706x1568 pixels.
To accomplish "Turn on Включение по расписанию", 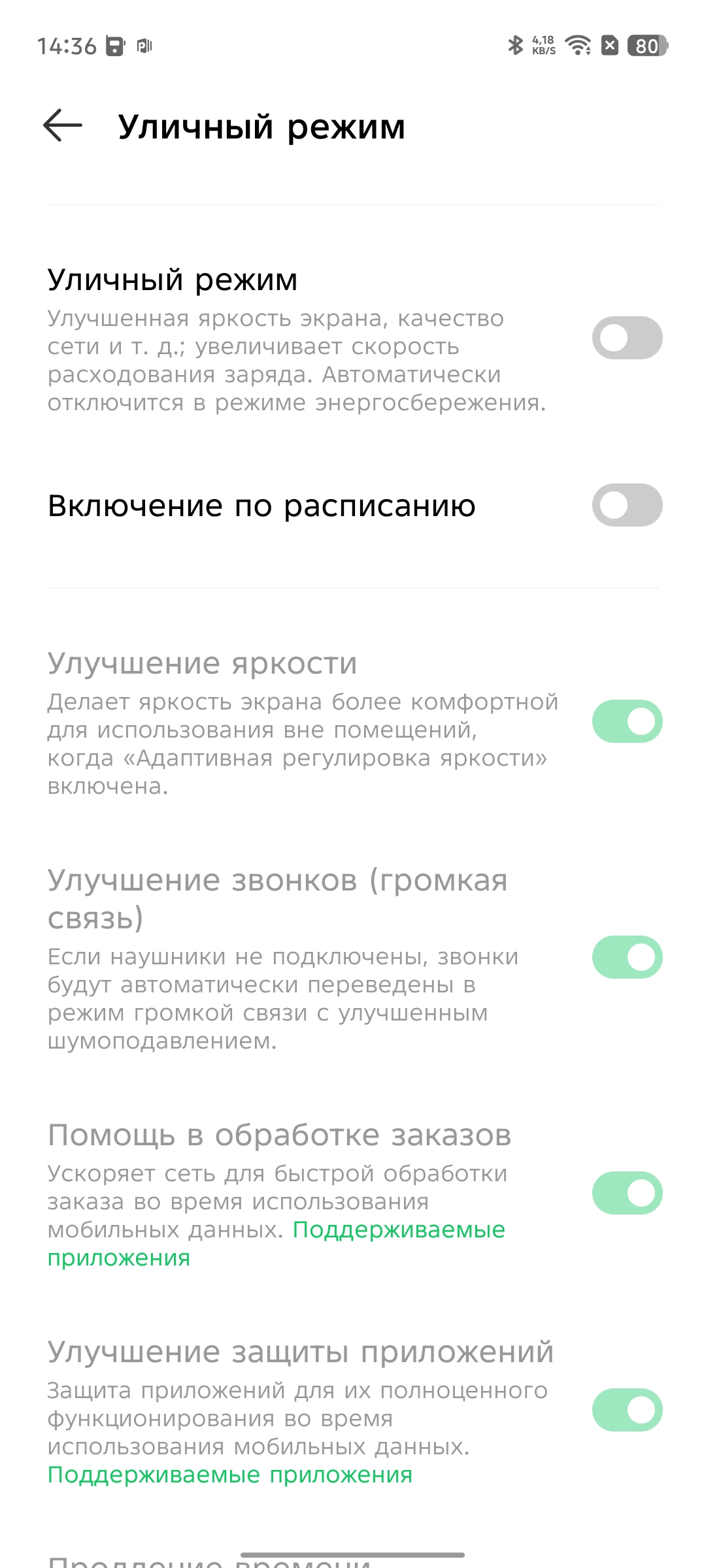I will click(627, 505).
